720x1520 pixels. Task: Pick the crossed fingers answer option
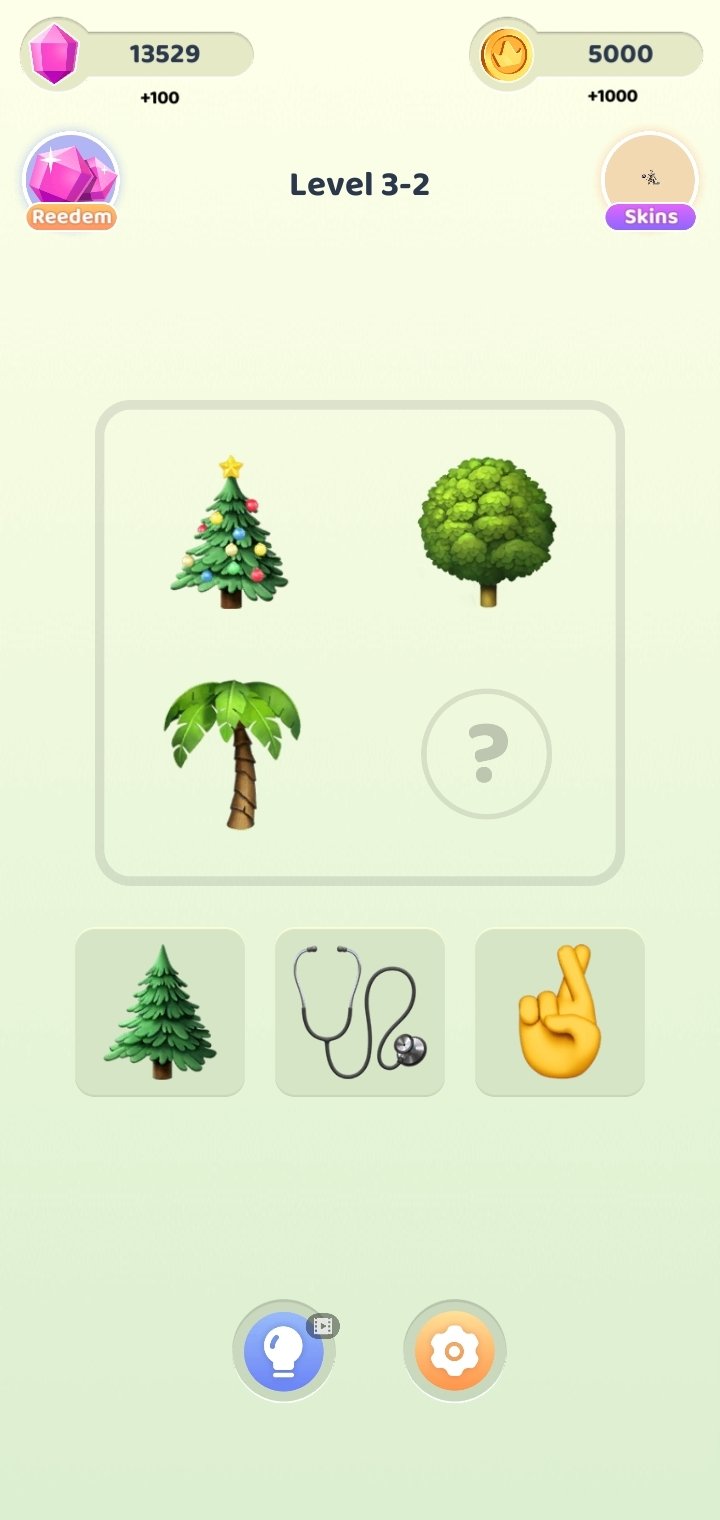(x=560, y=1012)
